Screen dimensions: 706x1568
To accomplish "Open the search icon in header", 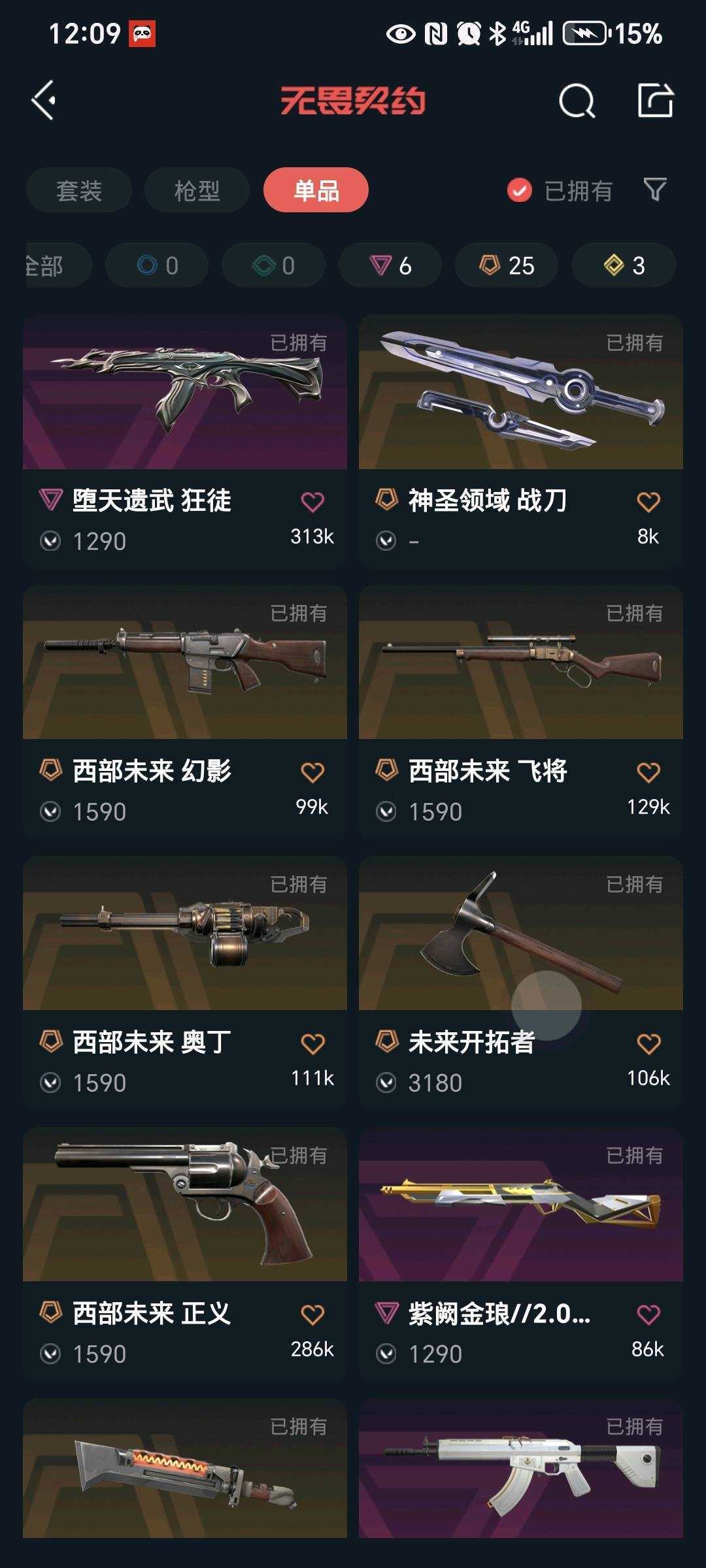I will point(577,101).
